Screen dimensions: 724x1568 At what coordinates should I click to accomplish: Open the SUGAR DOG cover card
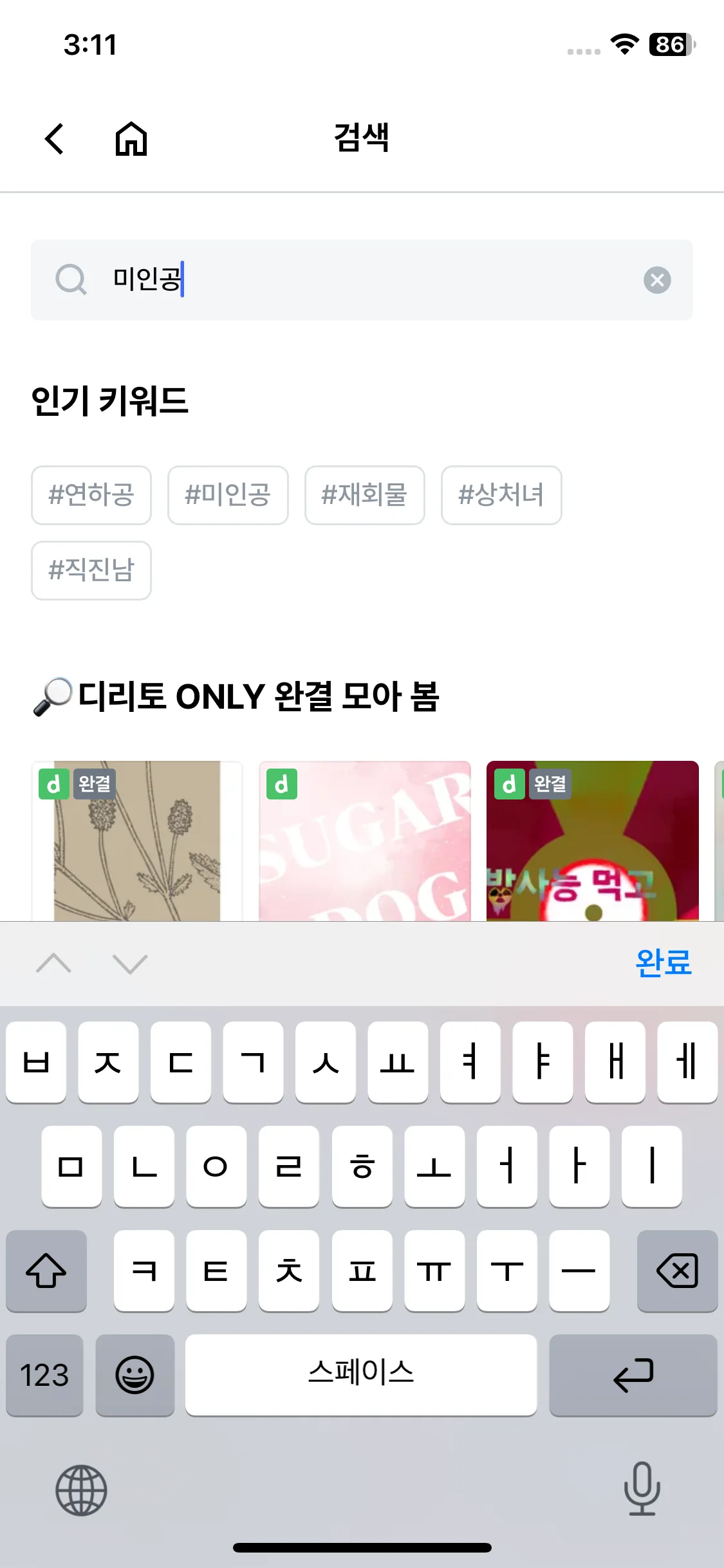click(365, 841)
